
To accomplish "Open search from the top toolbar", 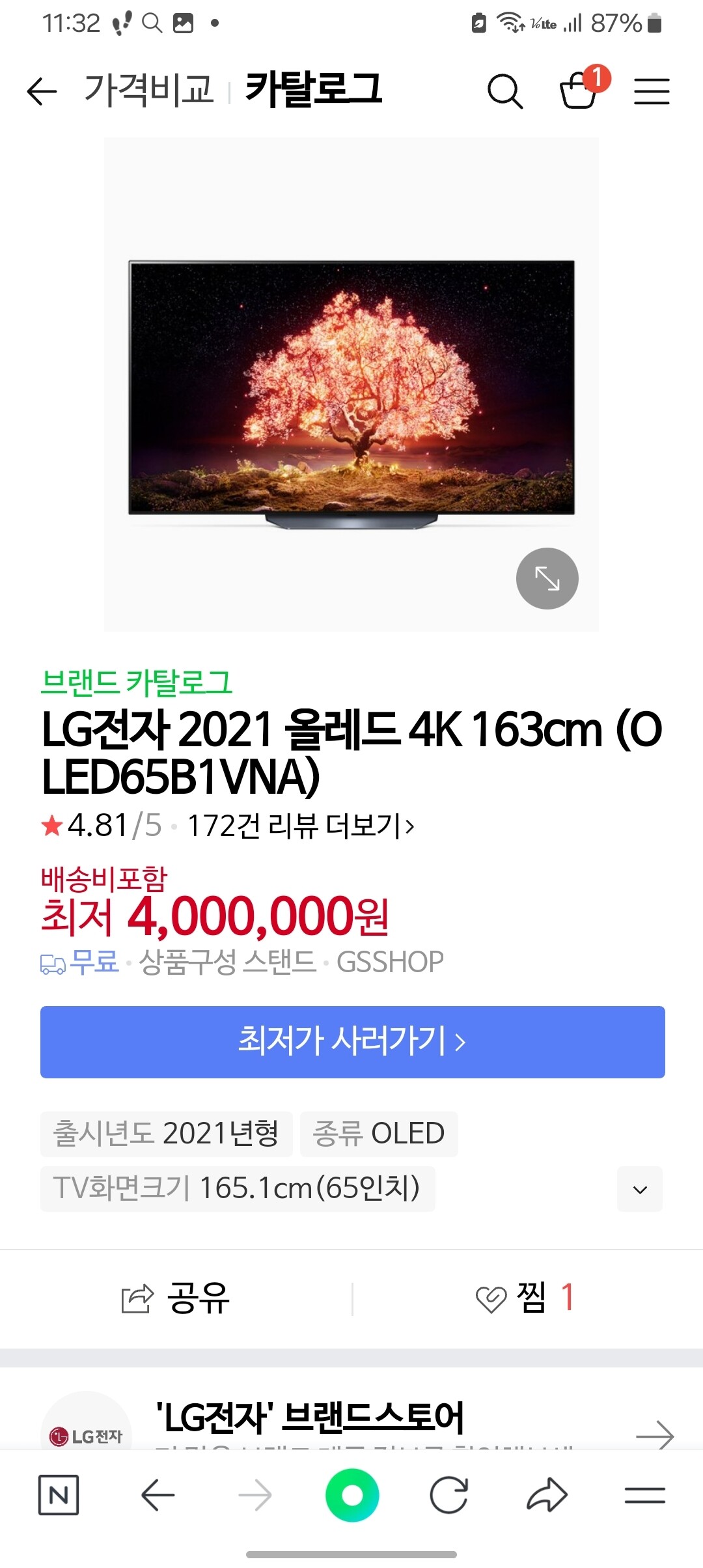I will (504, 92).
